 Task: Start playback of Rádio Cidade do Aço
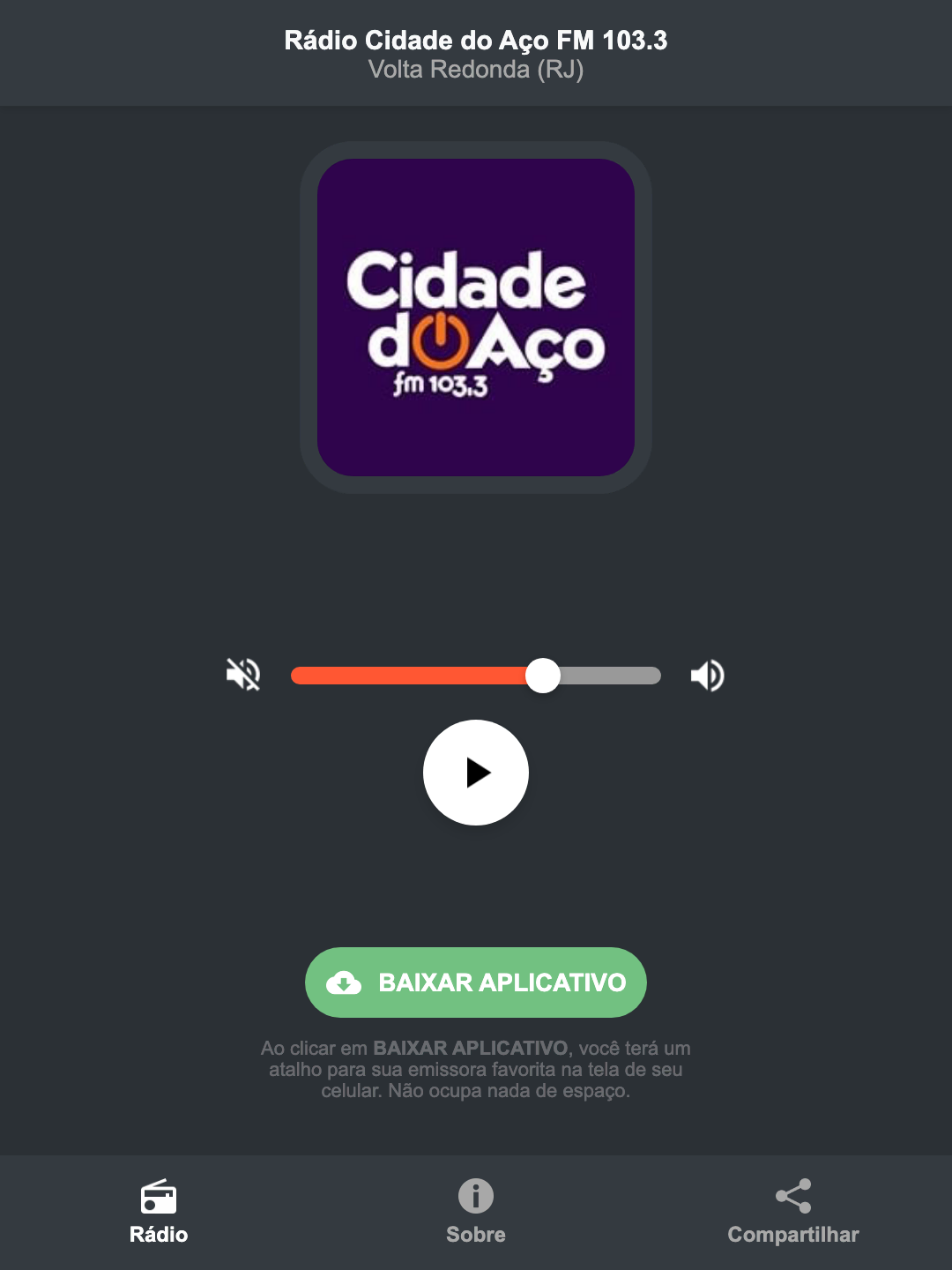[x=476, y=773]
